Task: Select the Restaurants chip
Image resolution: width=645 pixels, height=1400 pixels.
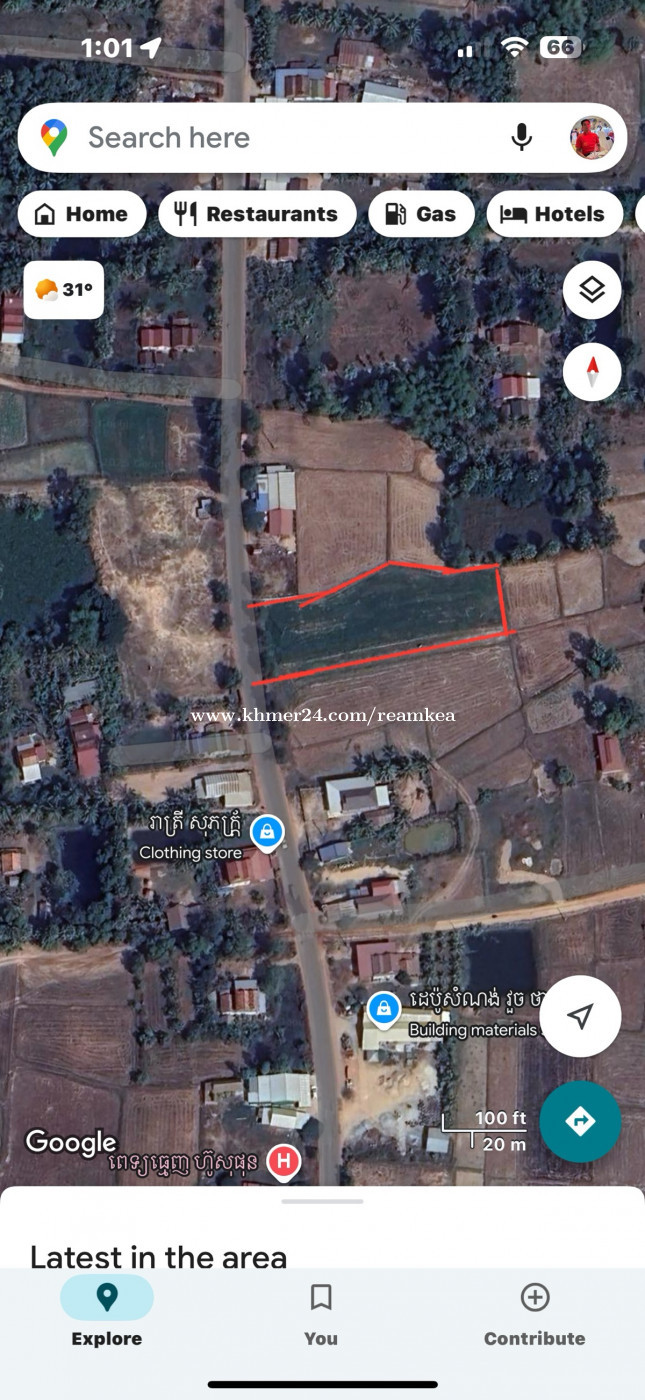Action: click(x=257, y=214)
